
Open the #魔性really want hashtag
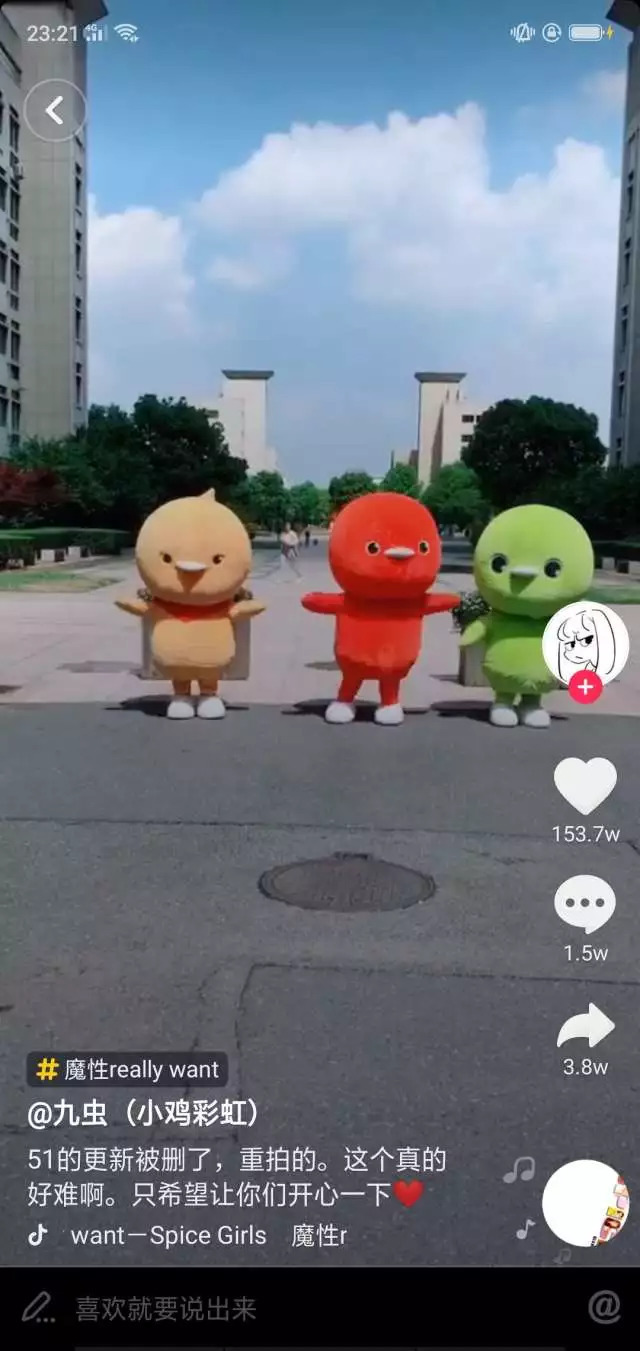(127, 1069)
